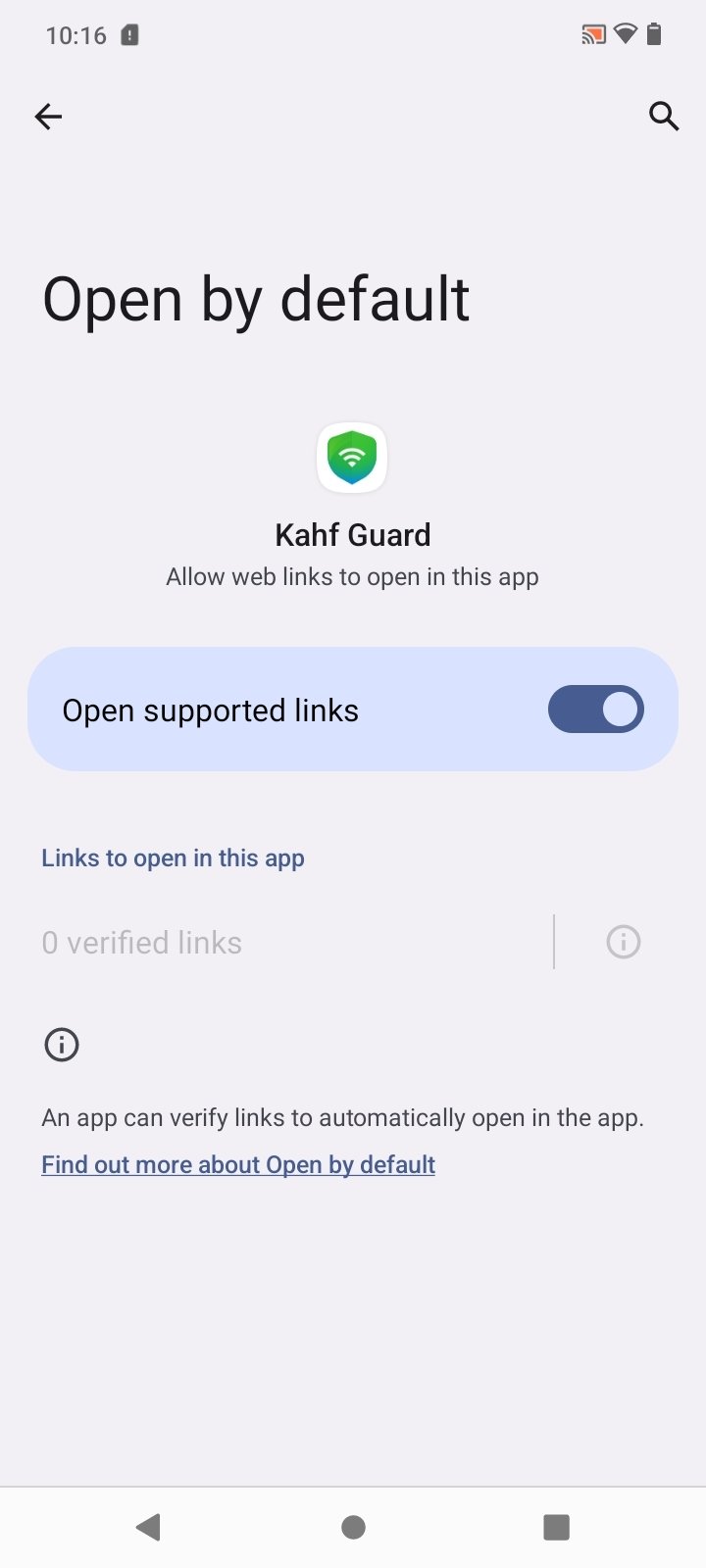Turn off Open supported links switch

(595, 710)
